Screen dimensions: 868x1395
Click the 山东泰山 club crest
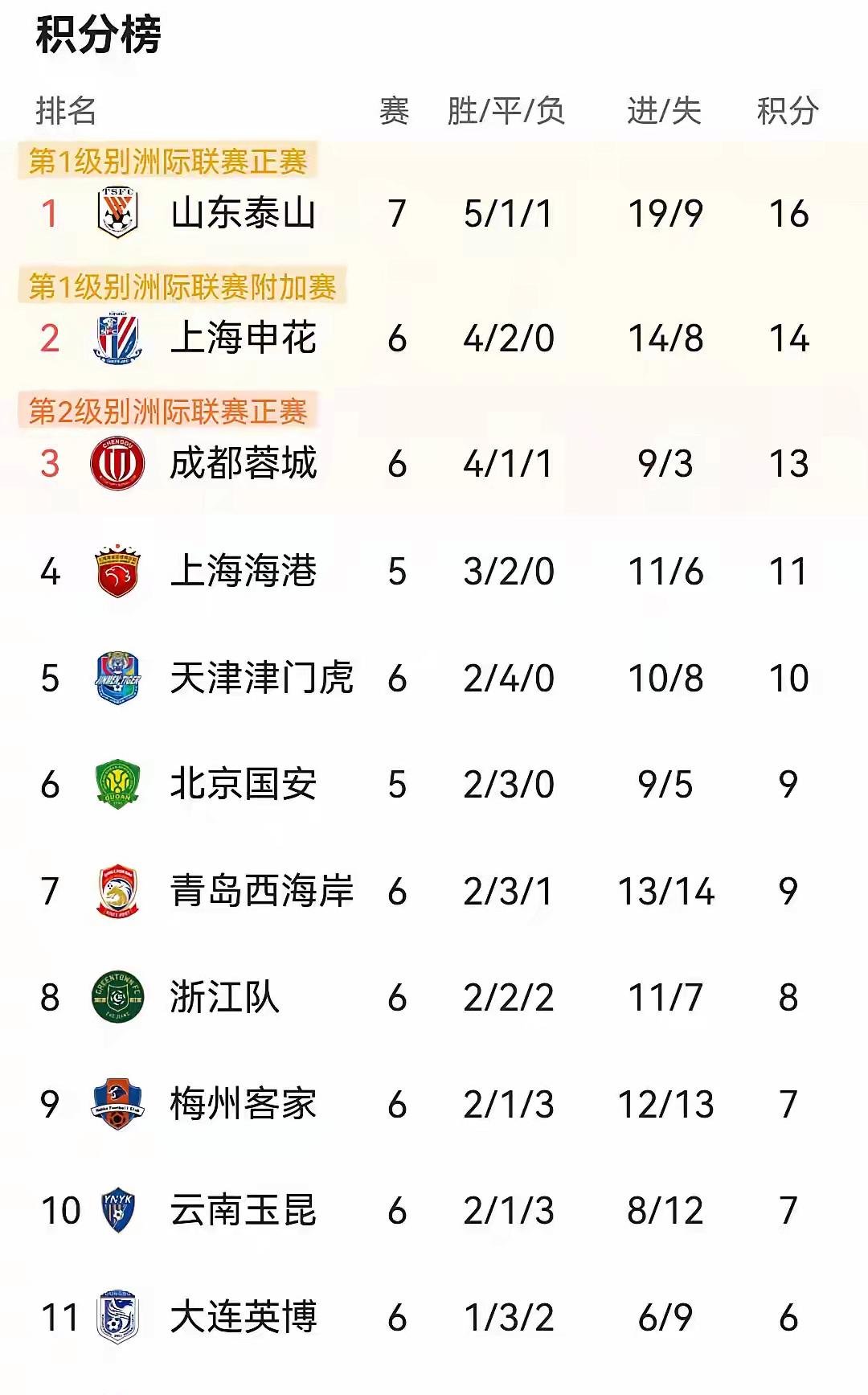(117, 211)
